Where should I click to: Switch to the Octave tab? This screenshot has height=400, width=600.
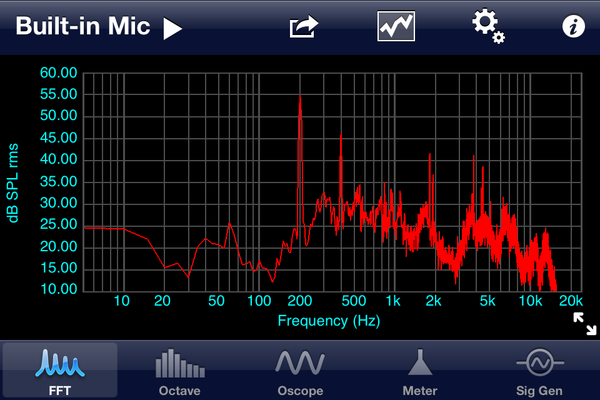[x=180, y=370]
